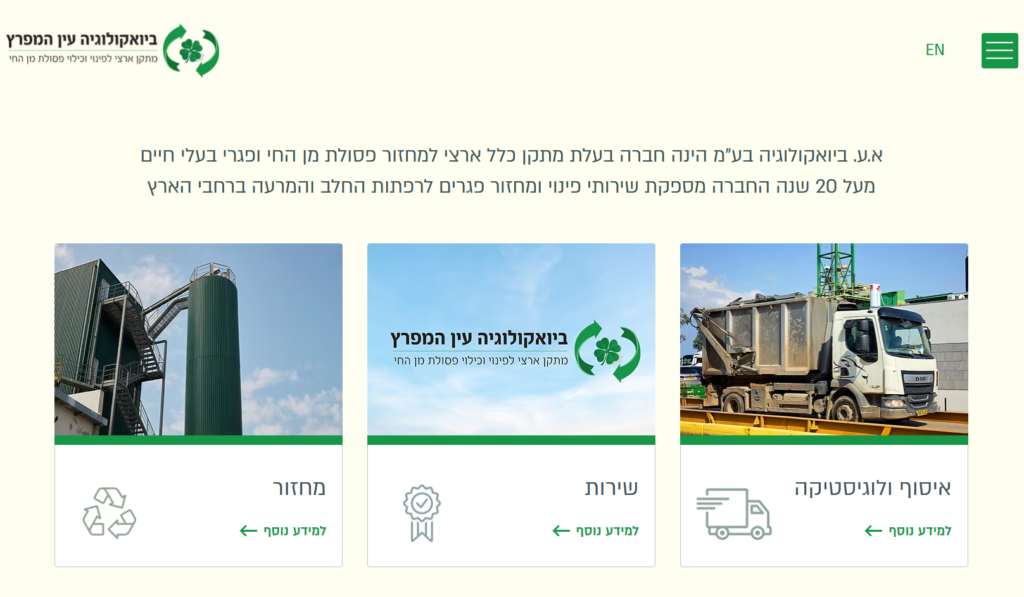Go to homepage via the header logo

(112, 50)
